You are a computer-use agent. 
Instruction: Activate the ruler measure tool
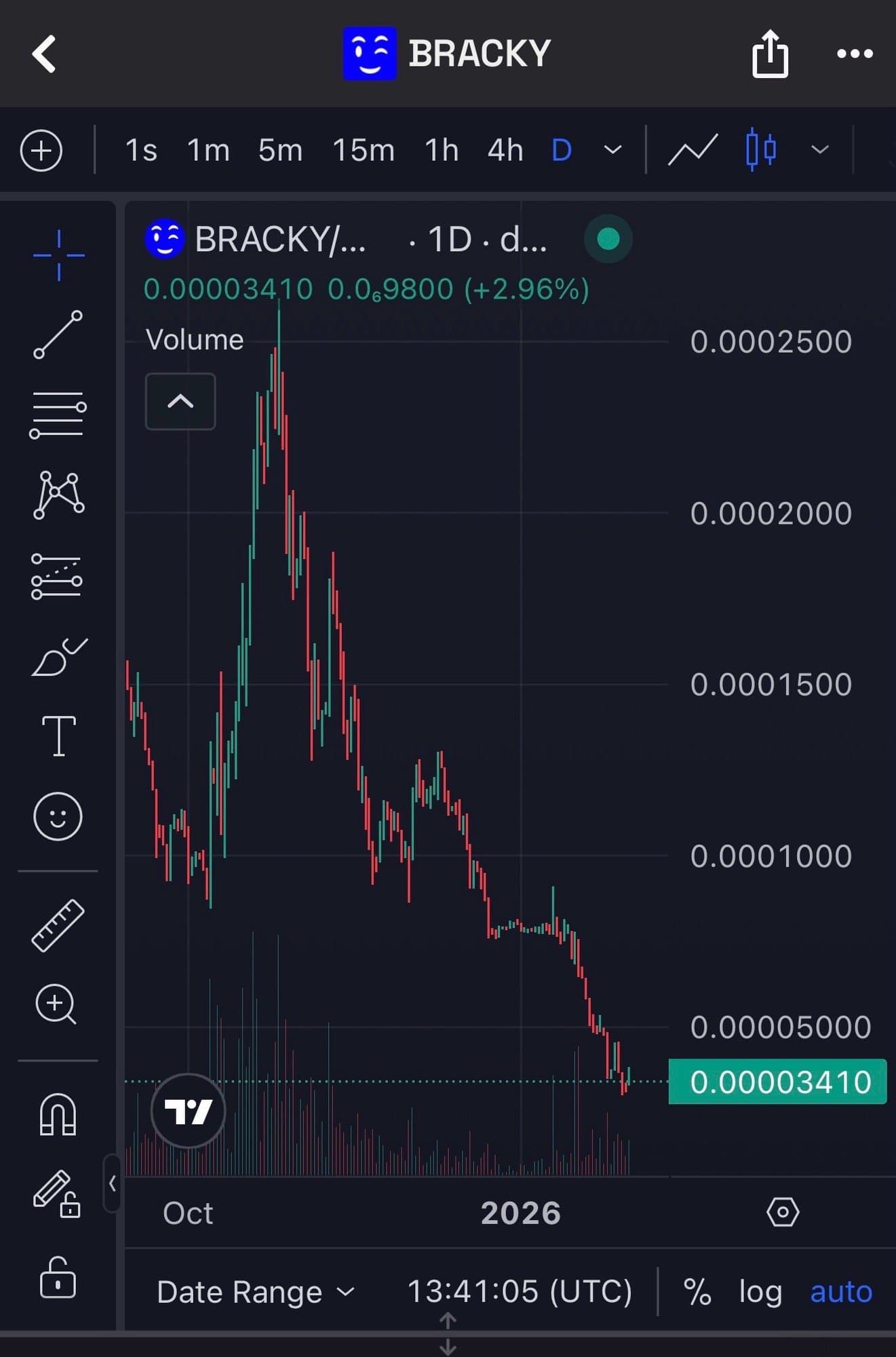[x=58, y=925]
